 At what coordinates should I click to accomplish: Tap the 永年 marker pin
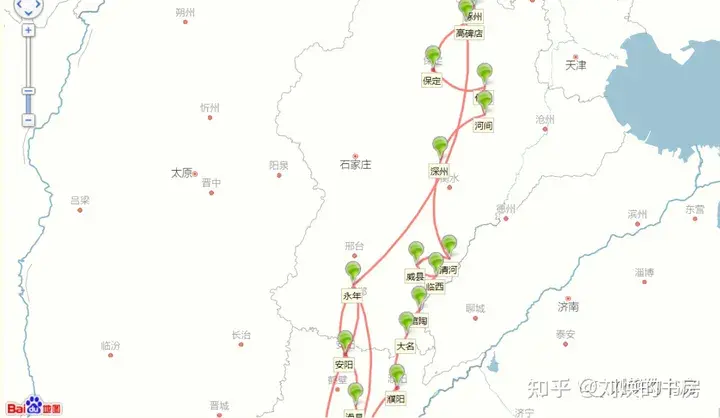352,270
